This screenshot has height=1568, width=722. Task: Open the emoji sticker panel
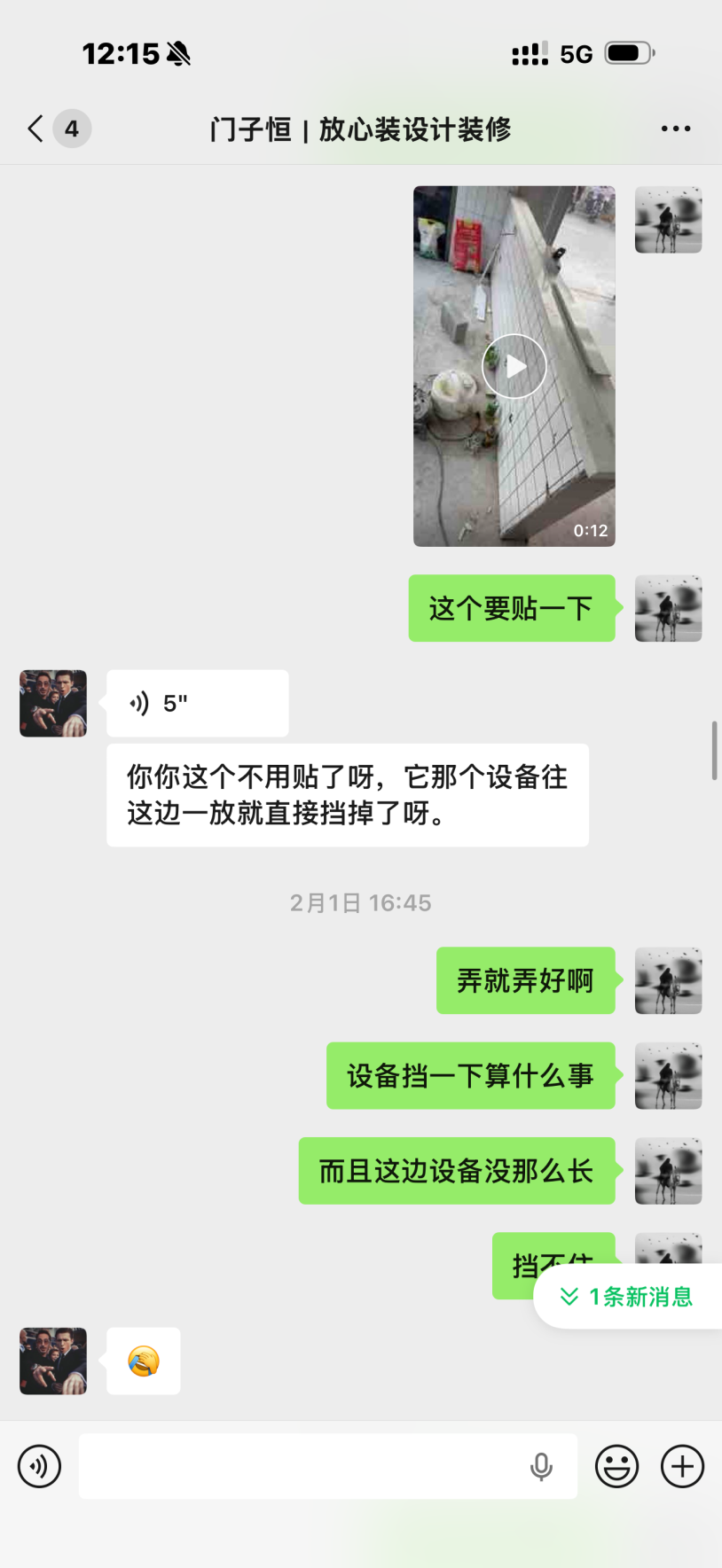click(616, 1466)
